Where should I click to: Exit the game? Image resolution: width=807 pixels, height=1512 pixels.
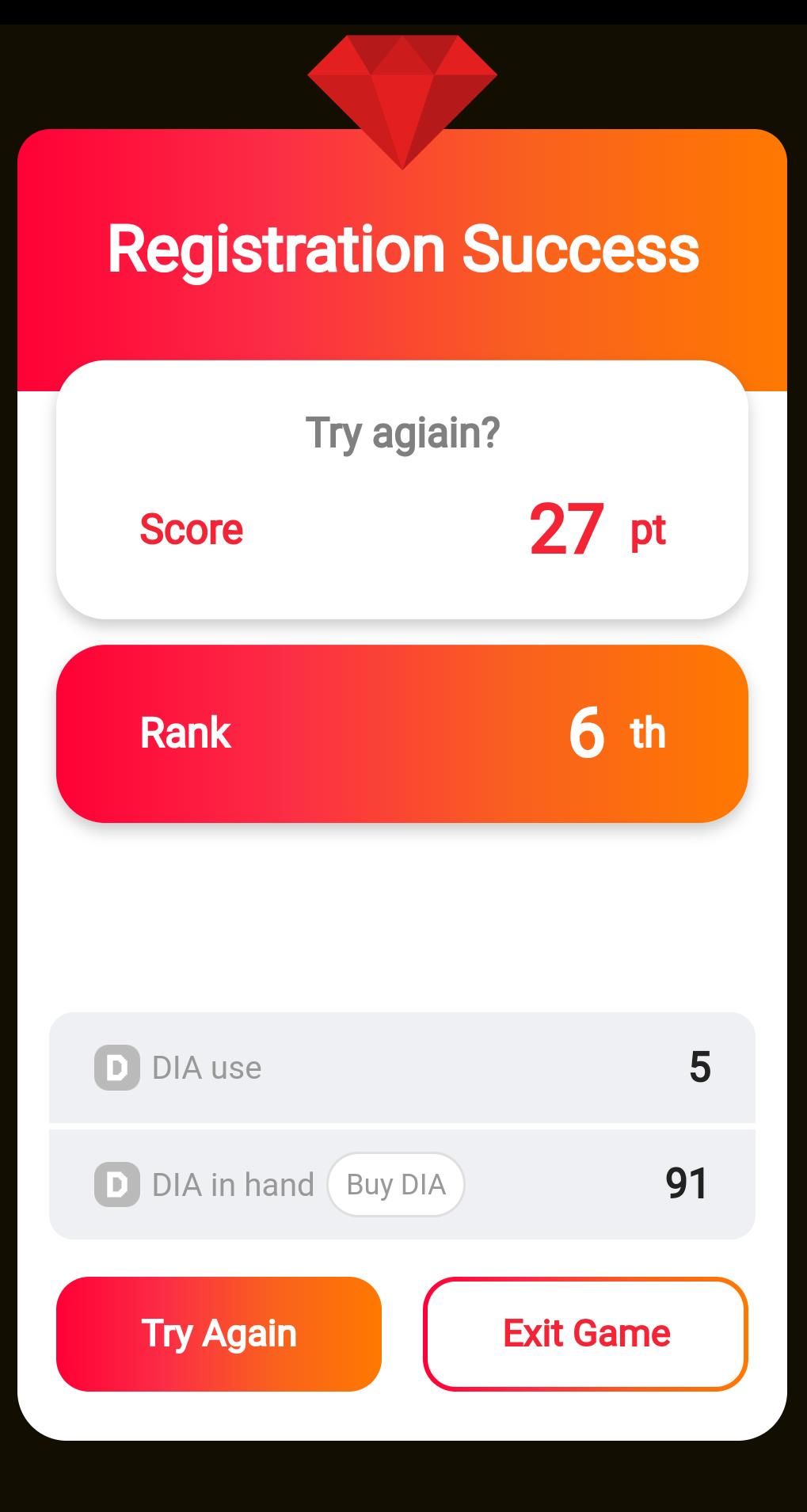[586, 1334]
